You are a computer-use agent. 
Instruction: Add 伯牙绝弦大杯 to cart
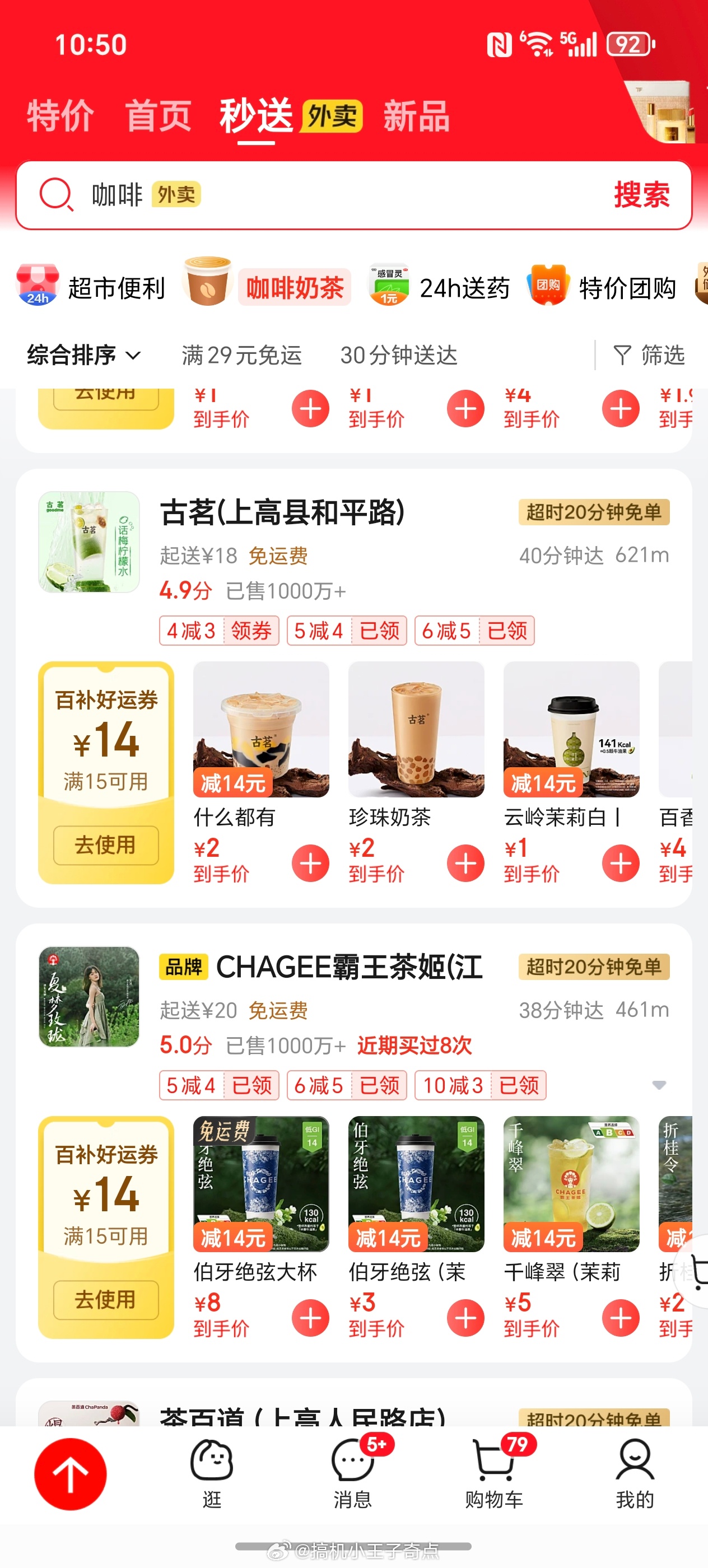pos(310,1318)
